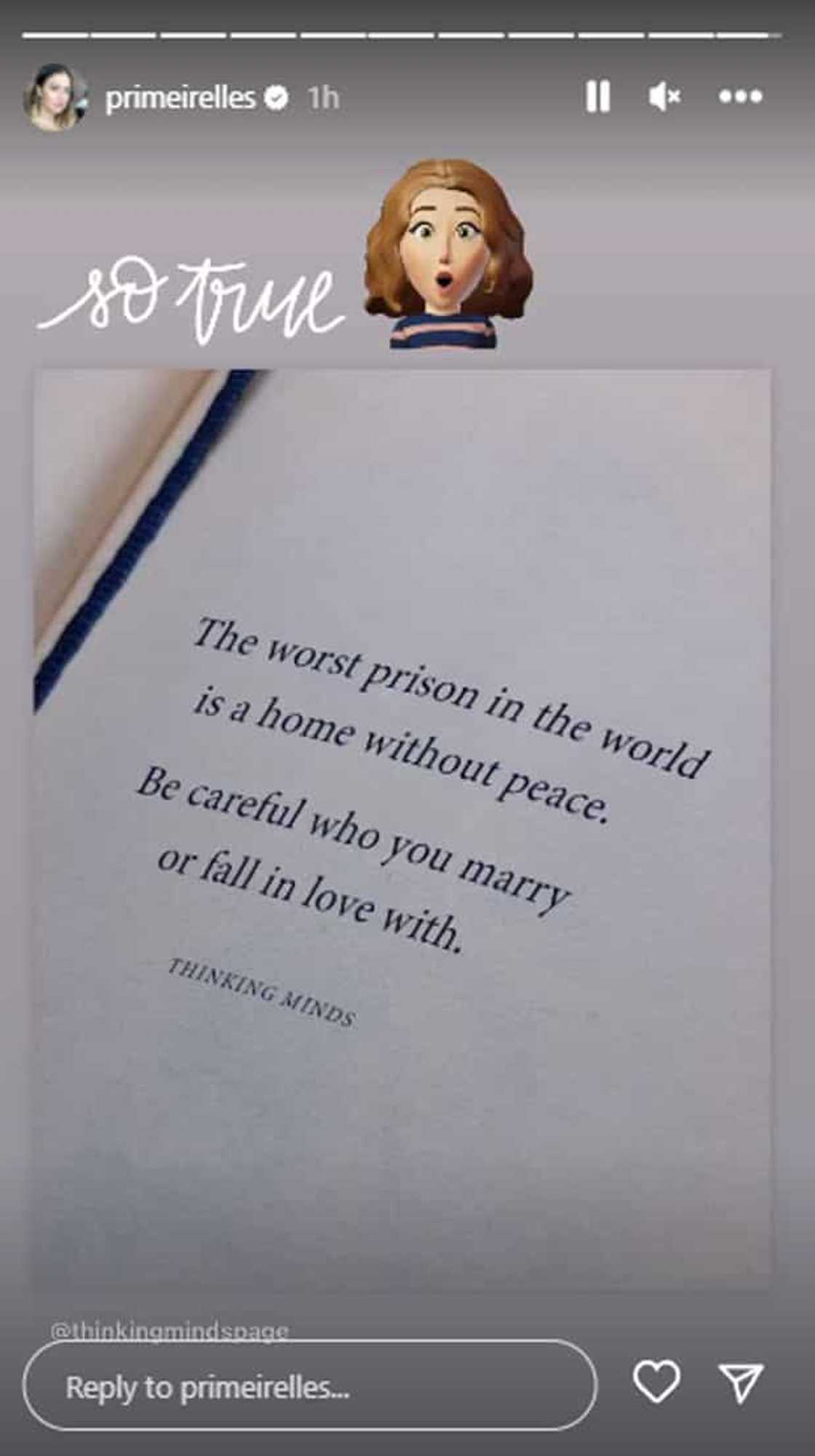Open primeirelles profile picture
The image size is (815, 1456).
[53, 97]
